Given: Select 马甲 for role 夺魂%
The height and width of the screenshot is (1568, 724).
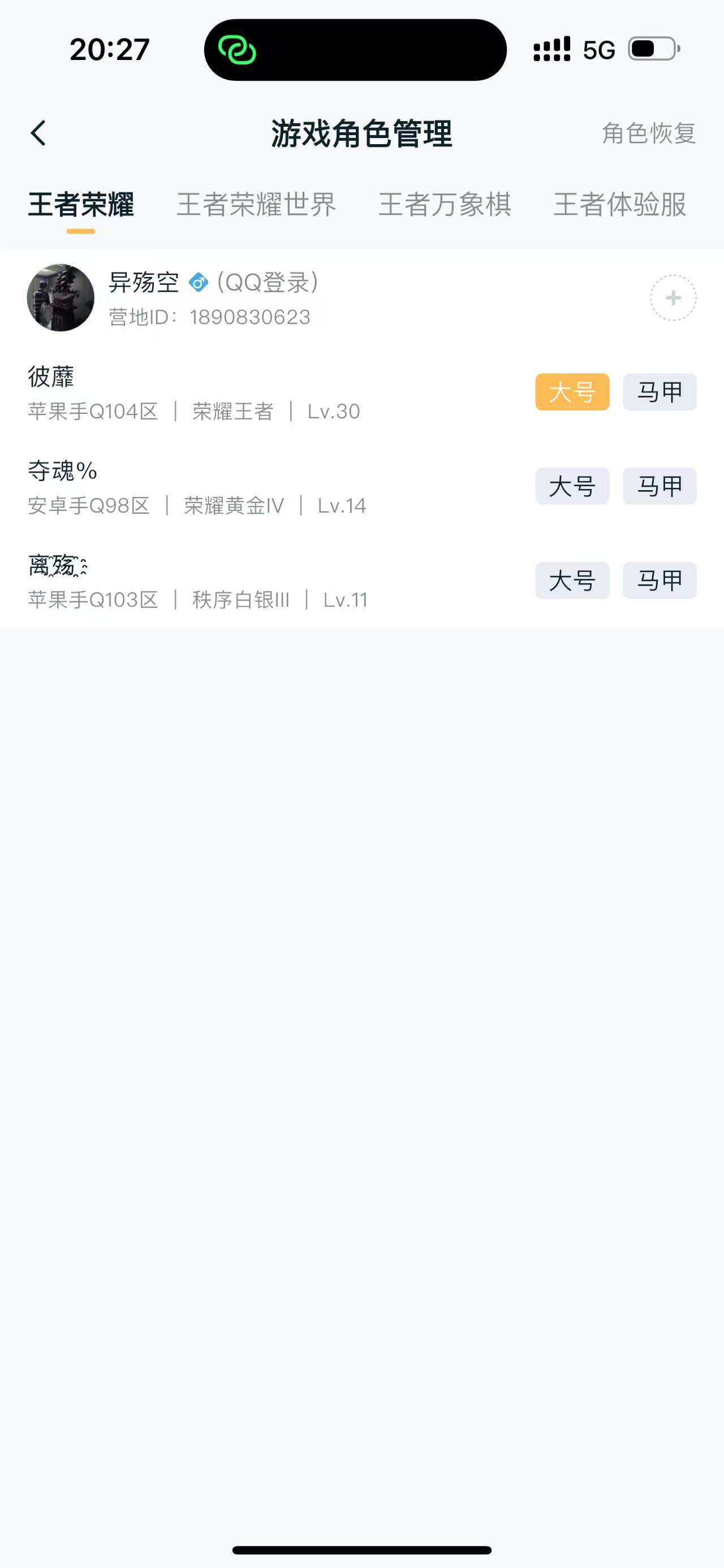Looking at the screenshot, I should click(660, 486).
